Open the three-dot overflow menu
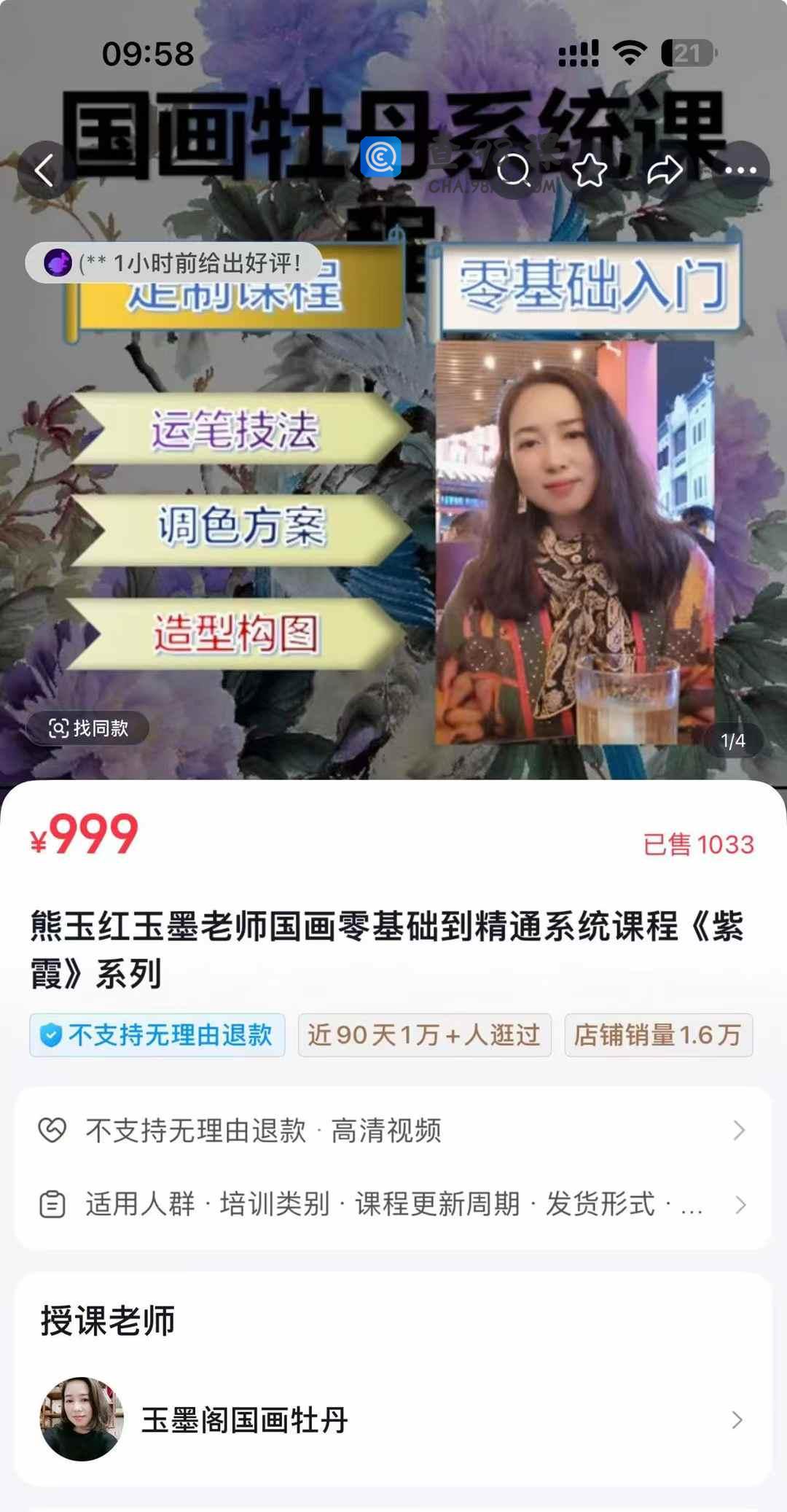787x1512 pixels. tap(740, 171)
